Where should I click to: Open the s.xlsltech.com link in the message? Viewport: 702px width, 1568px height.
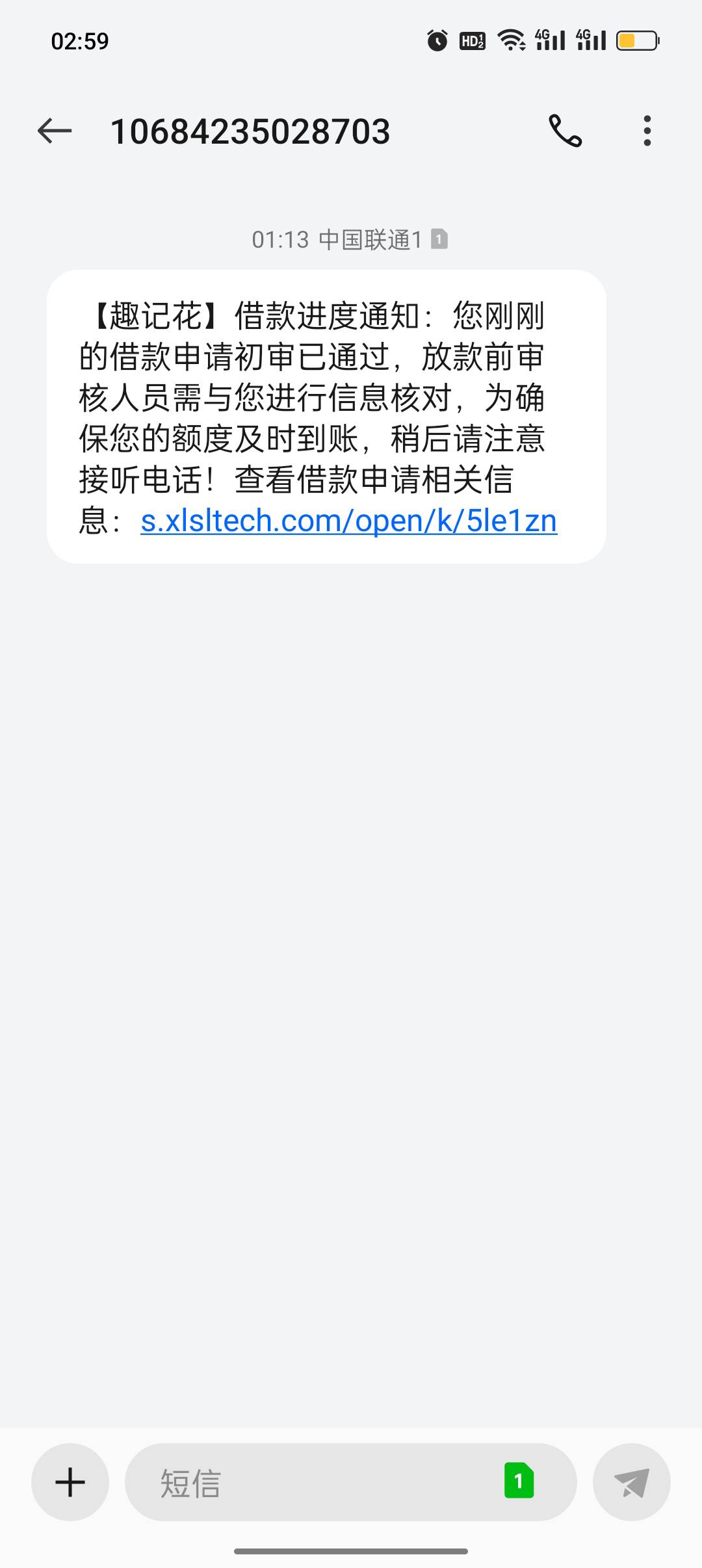point(349,521)
